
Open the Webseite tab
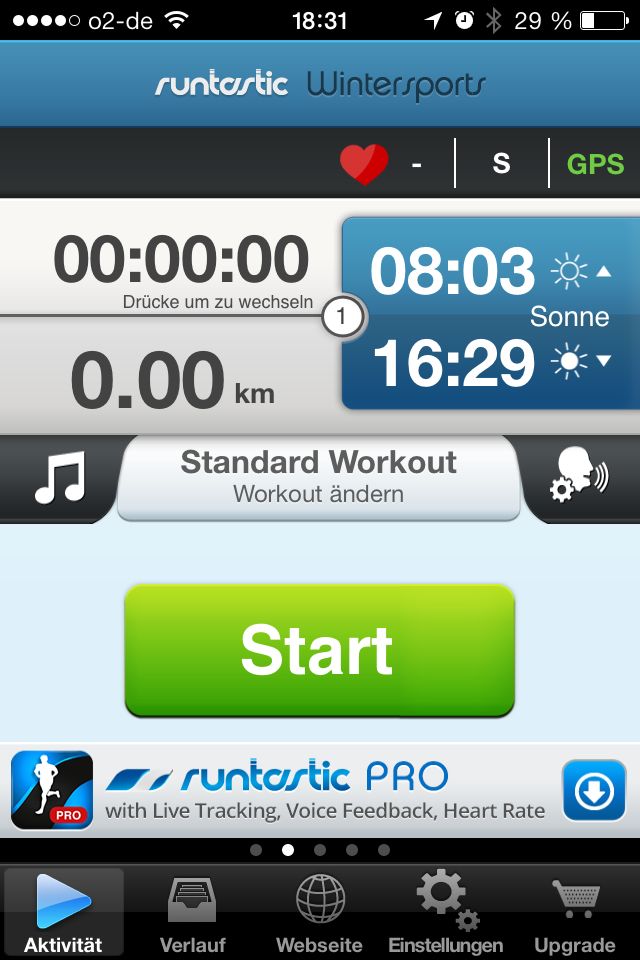click(320, 913)
